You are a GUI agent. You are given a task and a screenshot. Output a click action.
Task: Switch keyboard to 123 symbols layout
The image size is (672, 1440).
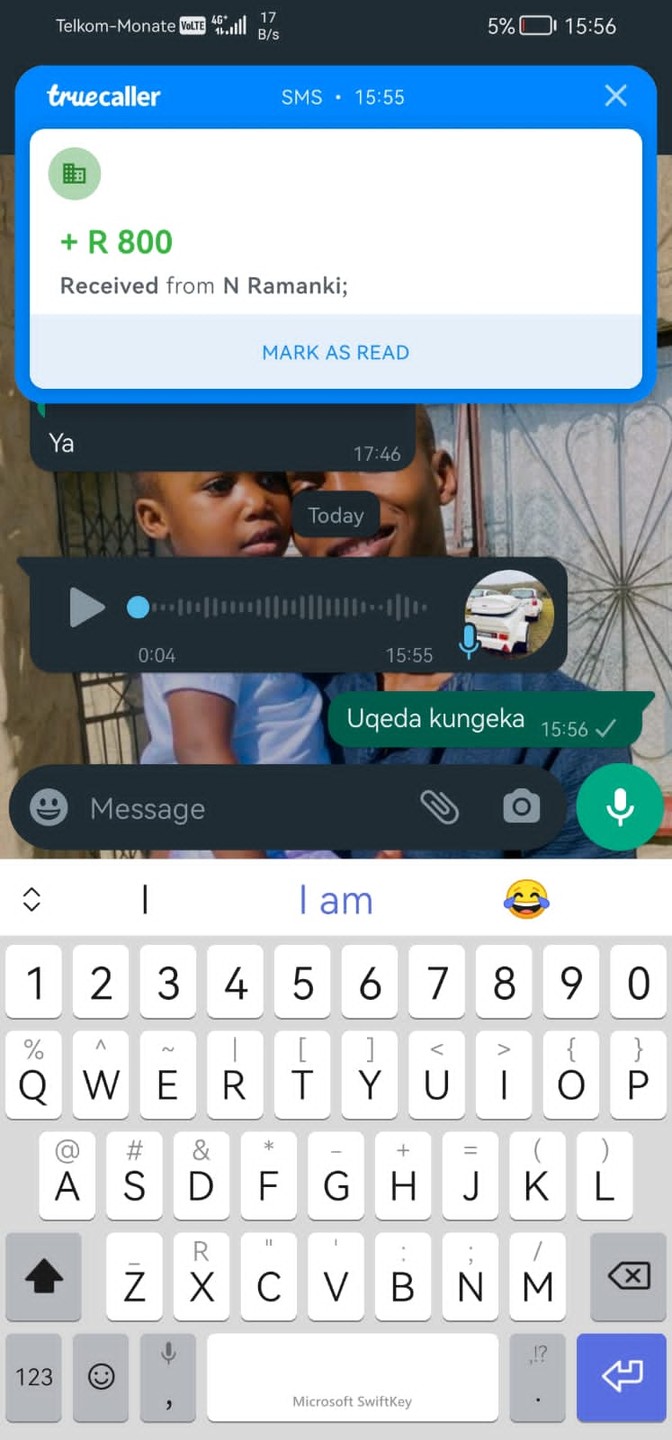34,1377
